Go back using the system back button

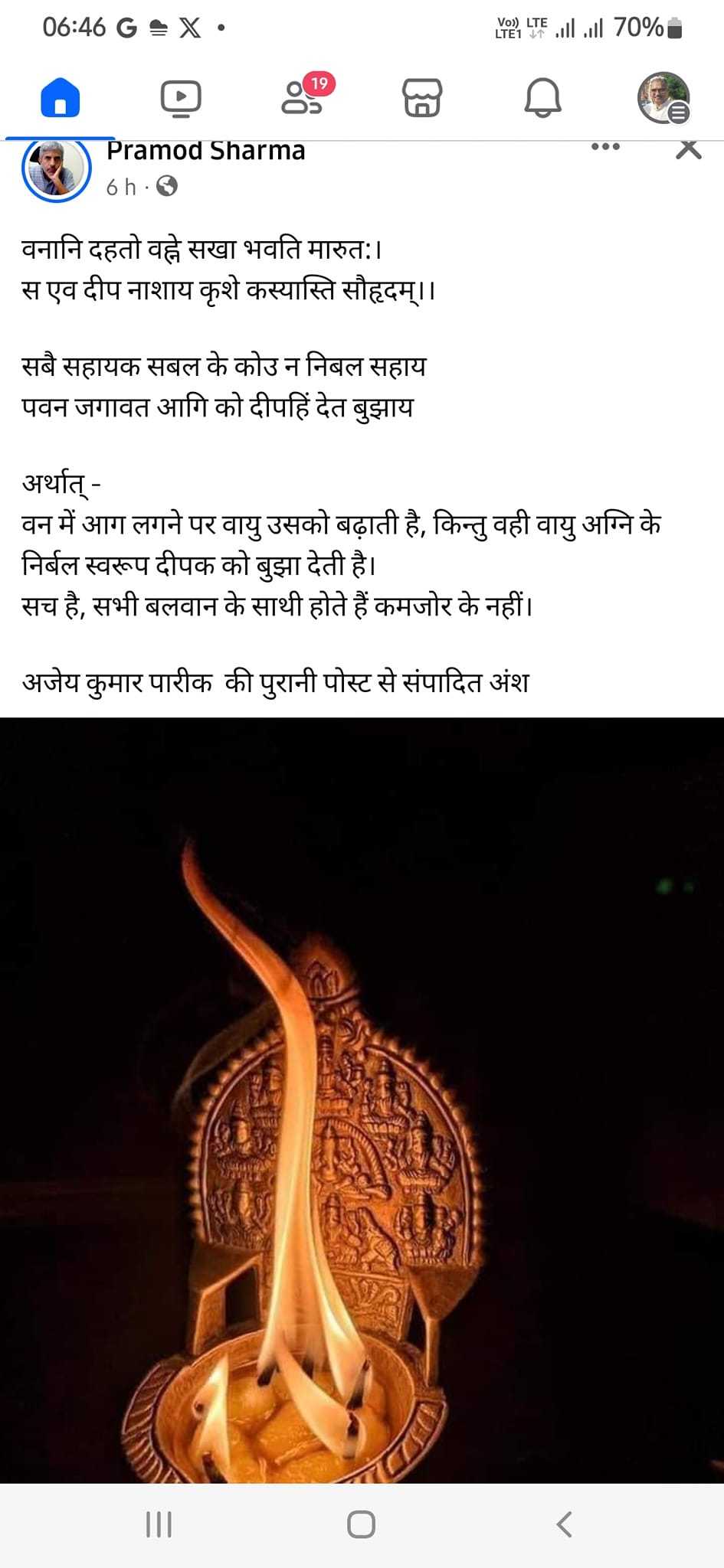(x=564, y=1524)
